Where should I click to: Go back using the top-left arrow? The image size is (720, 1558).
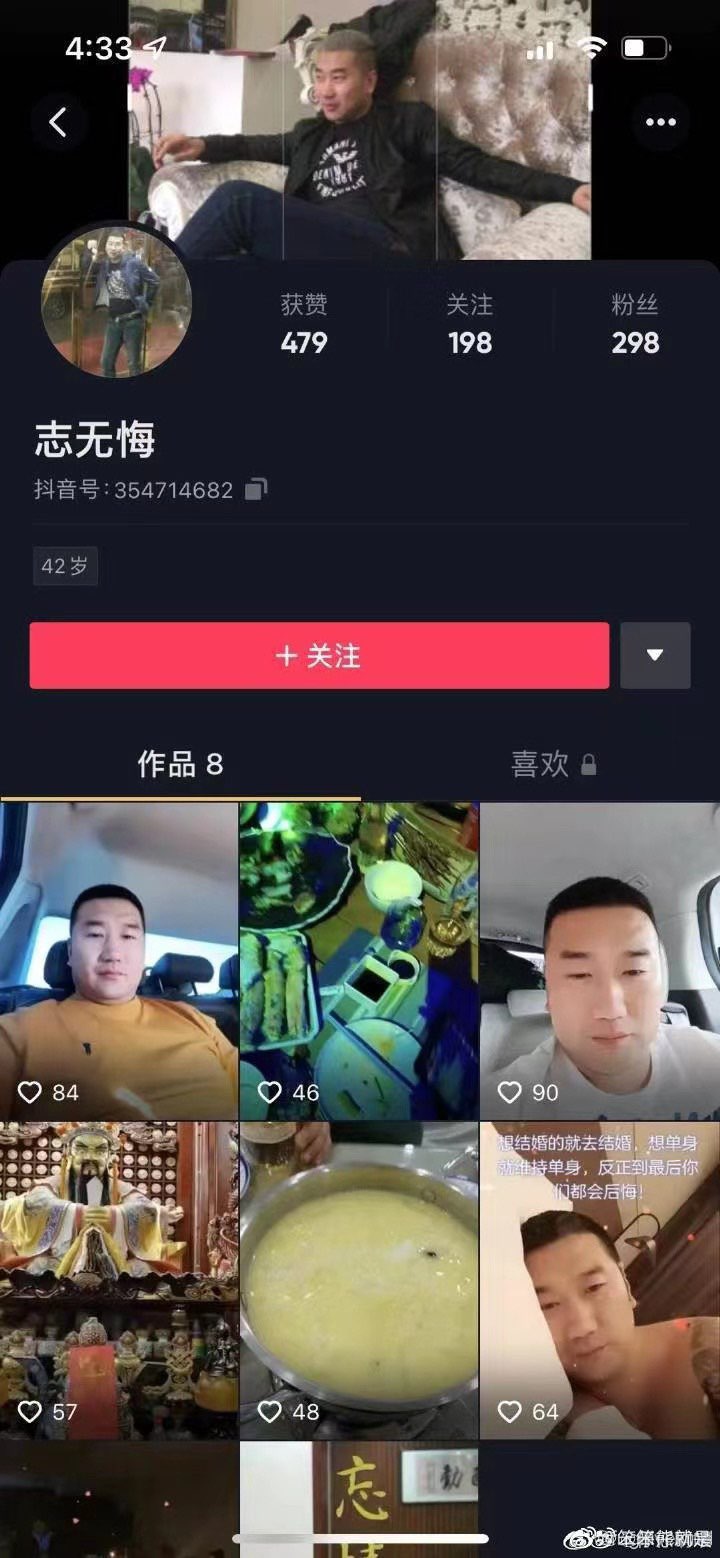[58, 122]
